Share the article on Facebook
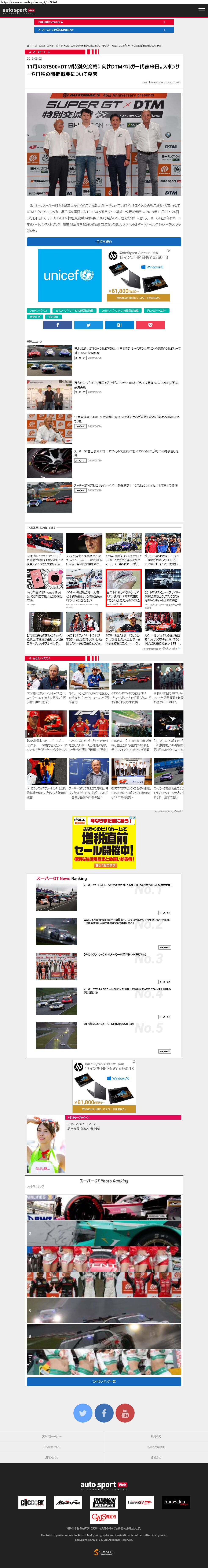The image size is (208, 1568). (57, 325)
